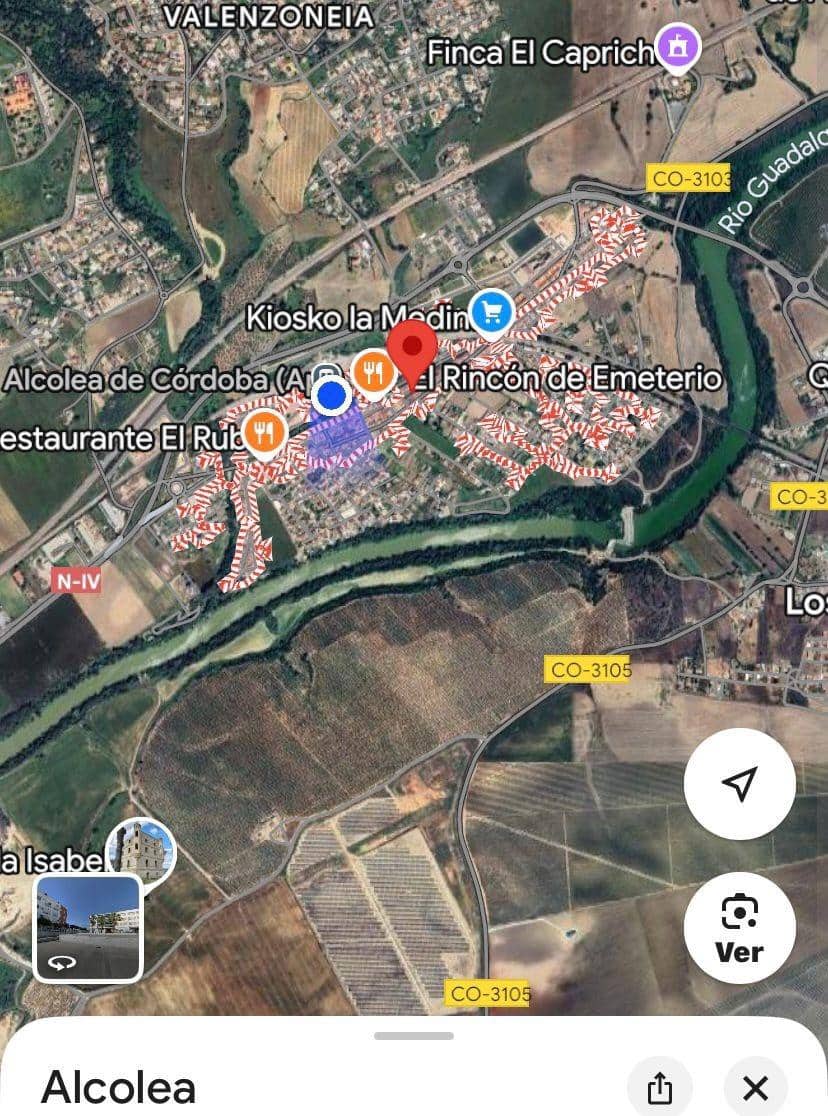Image resolution: width=828 pixels, height=1116 pixels.
Task: Open the El Rincón de Emeterio restaurant pin
Action: tap(374, 374)
